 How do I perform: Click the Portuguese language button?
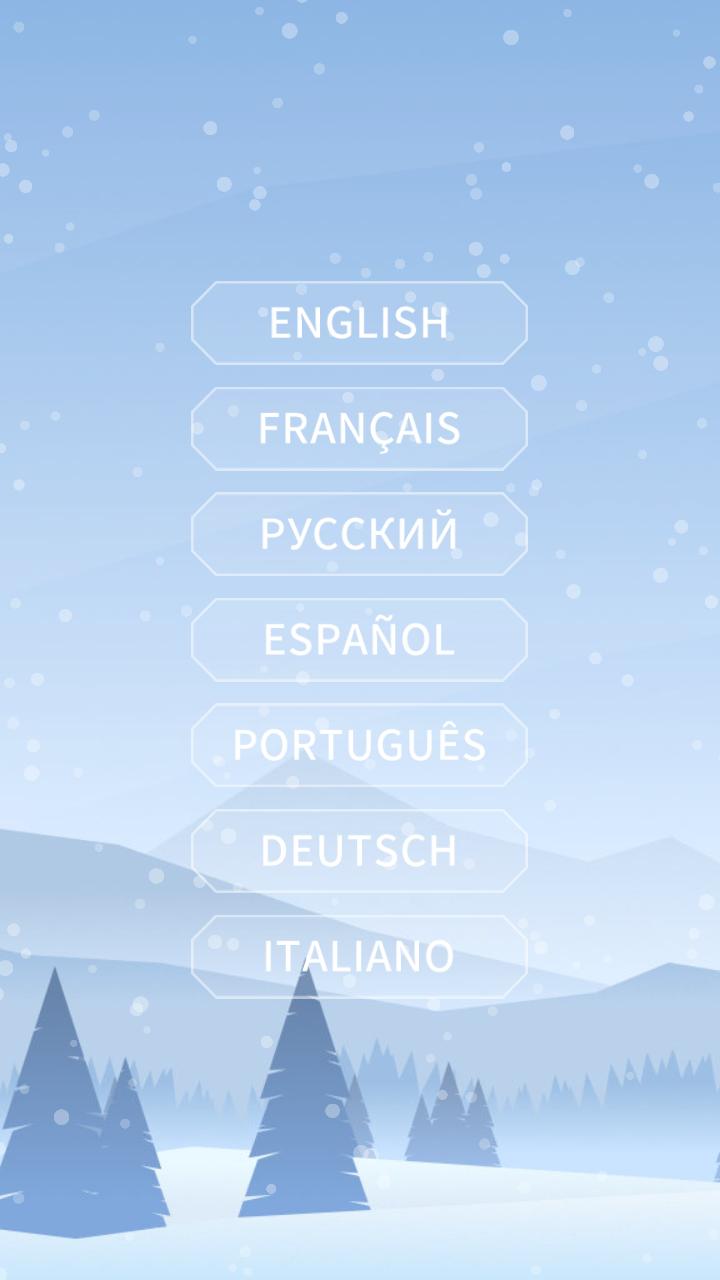pos(358,744)
